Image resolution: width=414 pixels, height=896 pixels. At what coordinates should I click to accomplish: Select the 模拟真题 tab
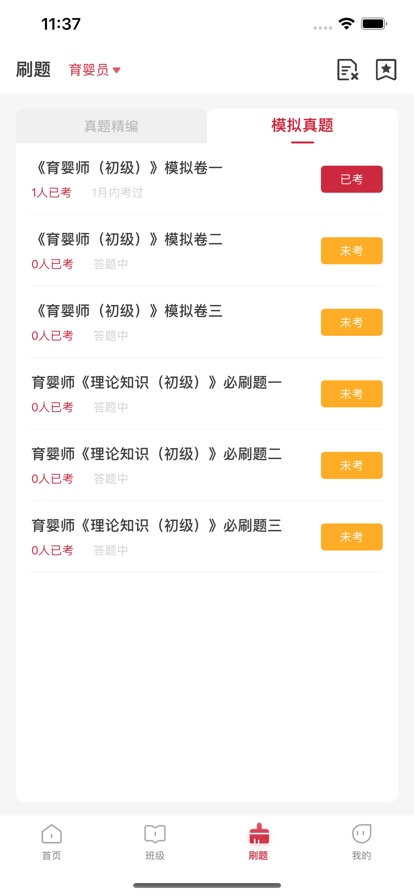pyautogui.click(x=302, y=126)
